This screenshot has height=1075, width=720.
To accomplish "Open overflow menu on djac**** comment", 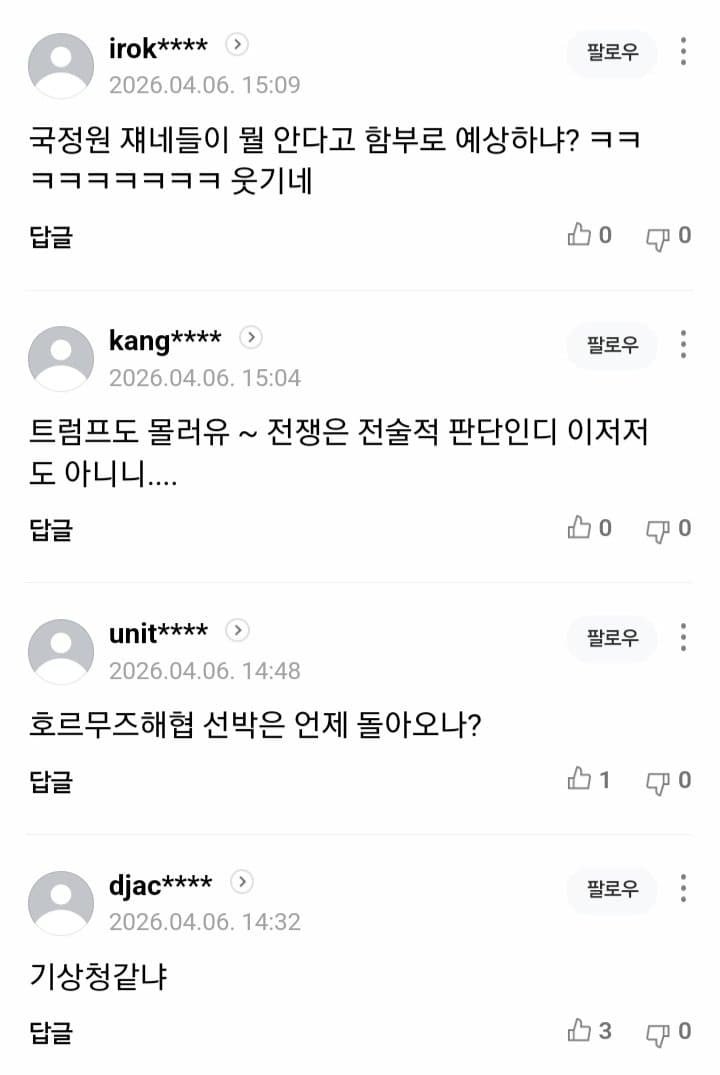I will pos(683,888).
